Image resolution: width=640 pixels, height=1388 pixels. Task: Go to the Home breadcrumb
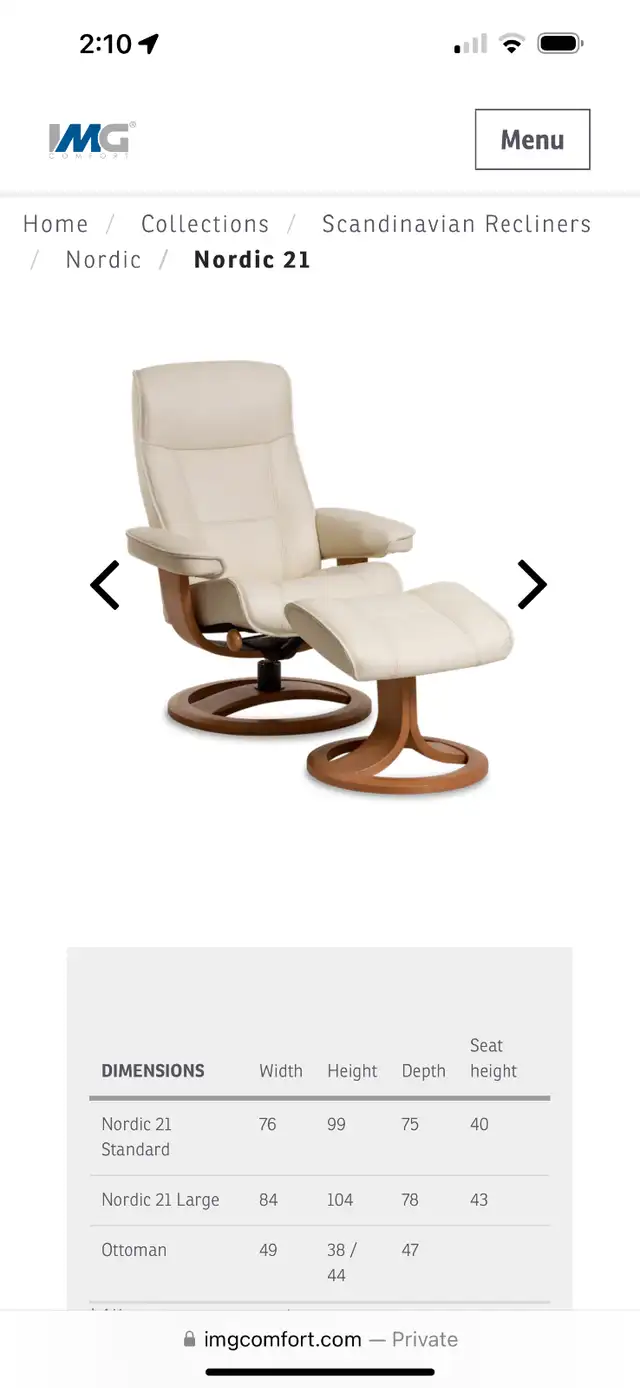click(x=56, y=224)
